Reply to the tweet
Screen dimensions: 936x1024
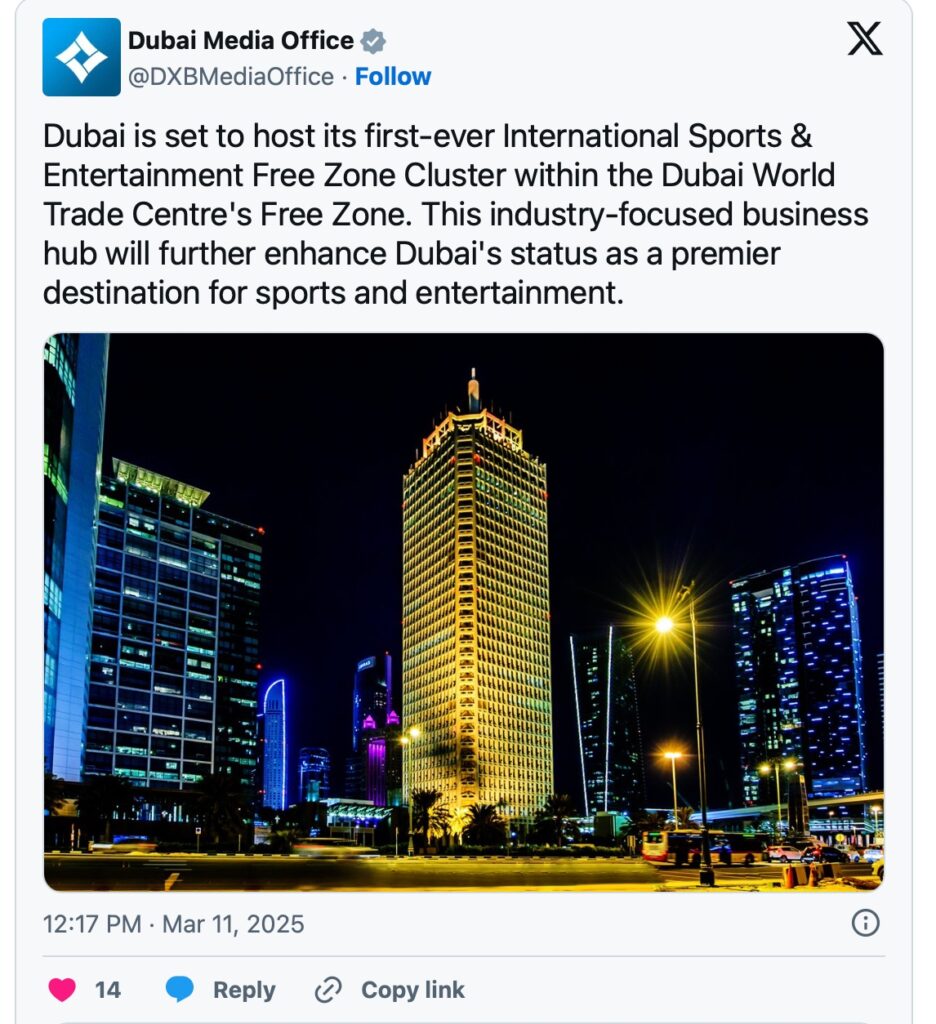click(x=220, y=990)
